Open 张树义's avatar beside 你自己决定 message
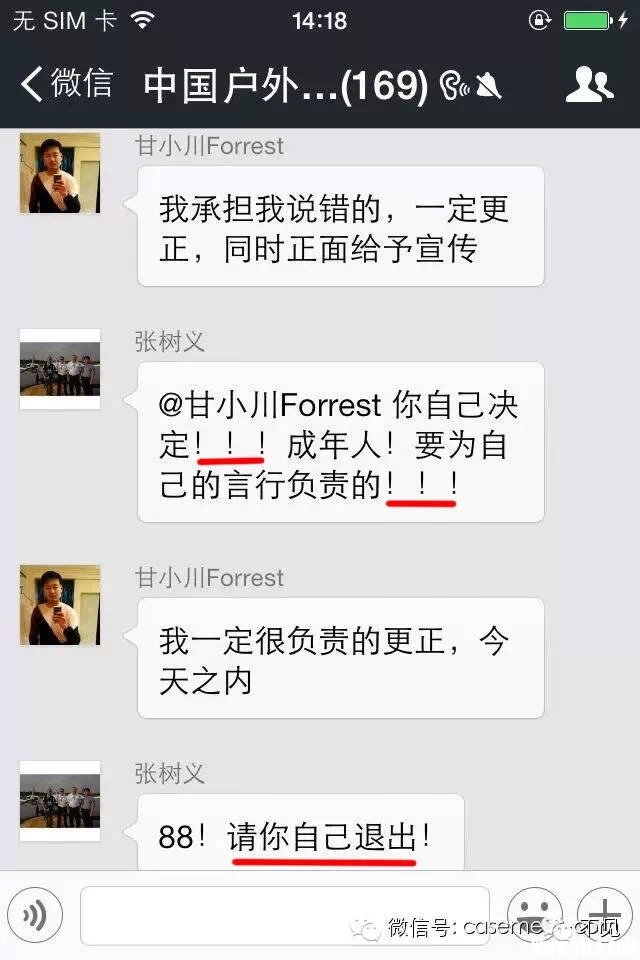Screen dimensions: 640x960 [x=60, y=369]
